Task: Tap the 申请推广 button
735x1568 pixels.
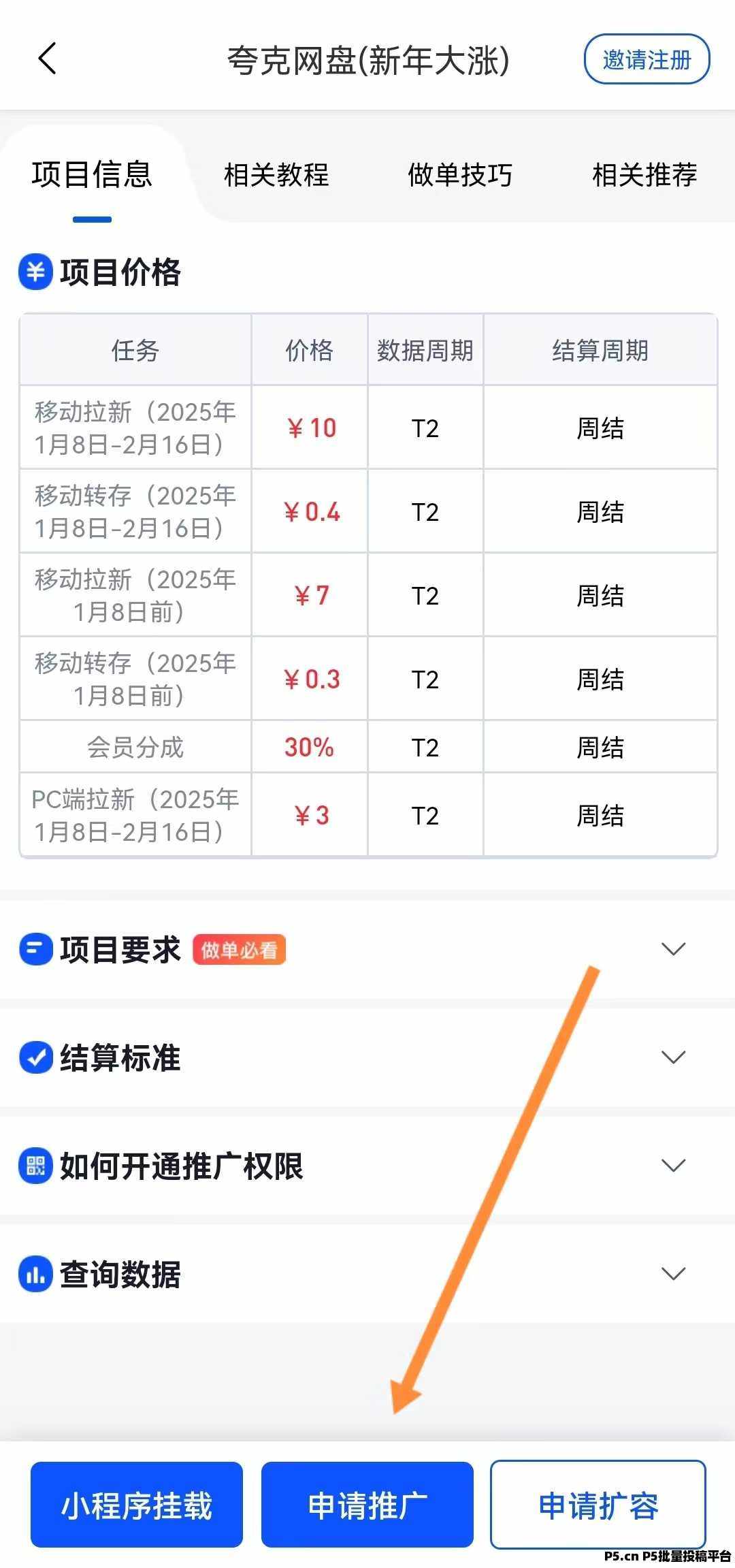Action: click(367, 1505)
